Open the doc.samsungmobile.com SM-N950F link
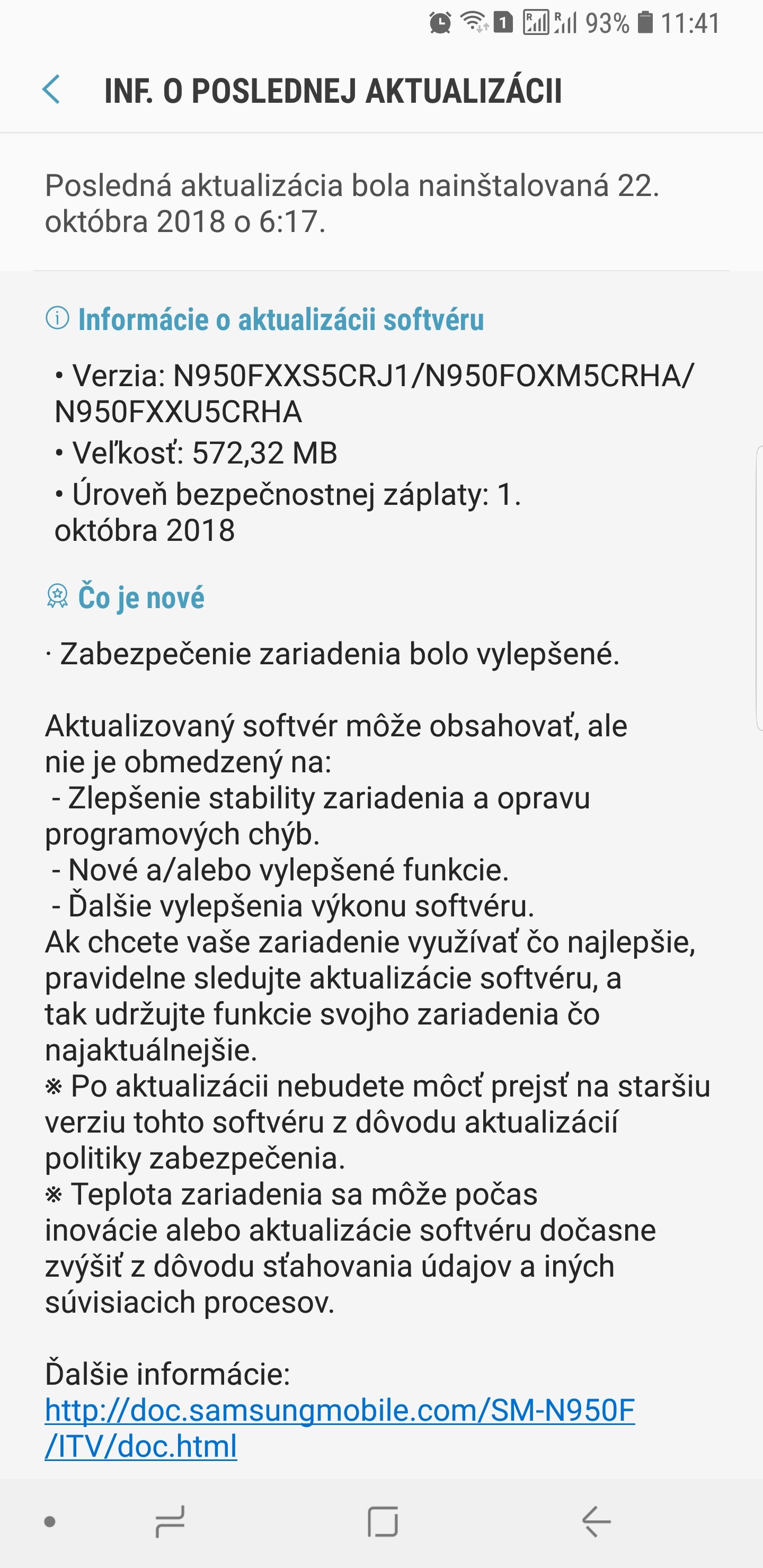Viewport: 763px width, 1568px height. (340, 1428)
